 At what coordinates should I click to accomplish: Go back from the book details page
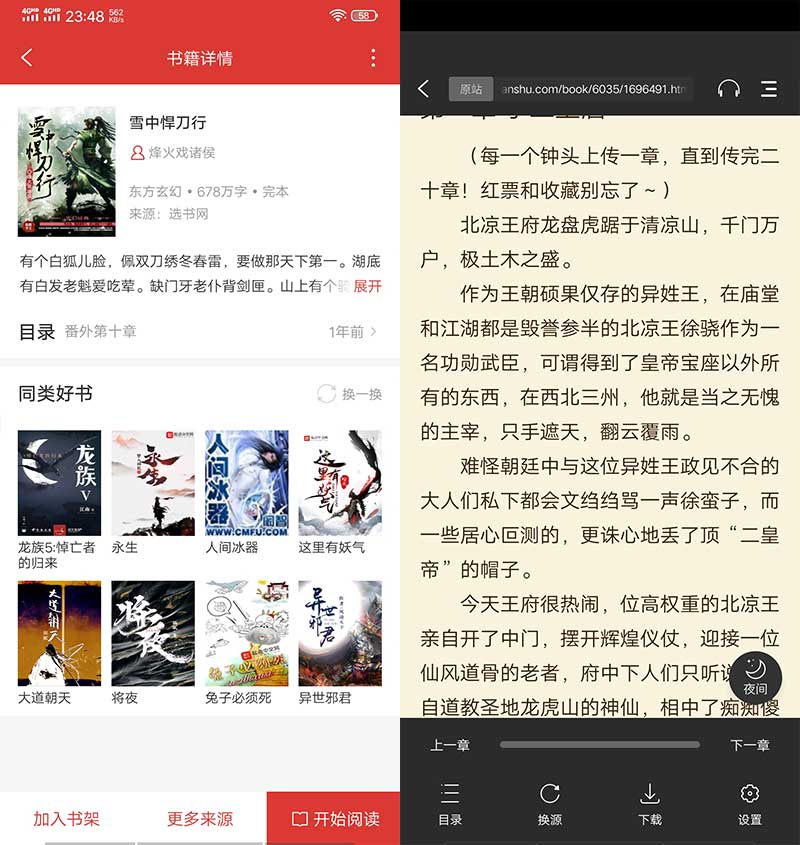[x=27, y=58]
